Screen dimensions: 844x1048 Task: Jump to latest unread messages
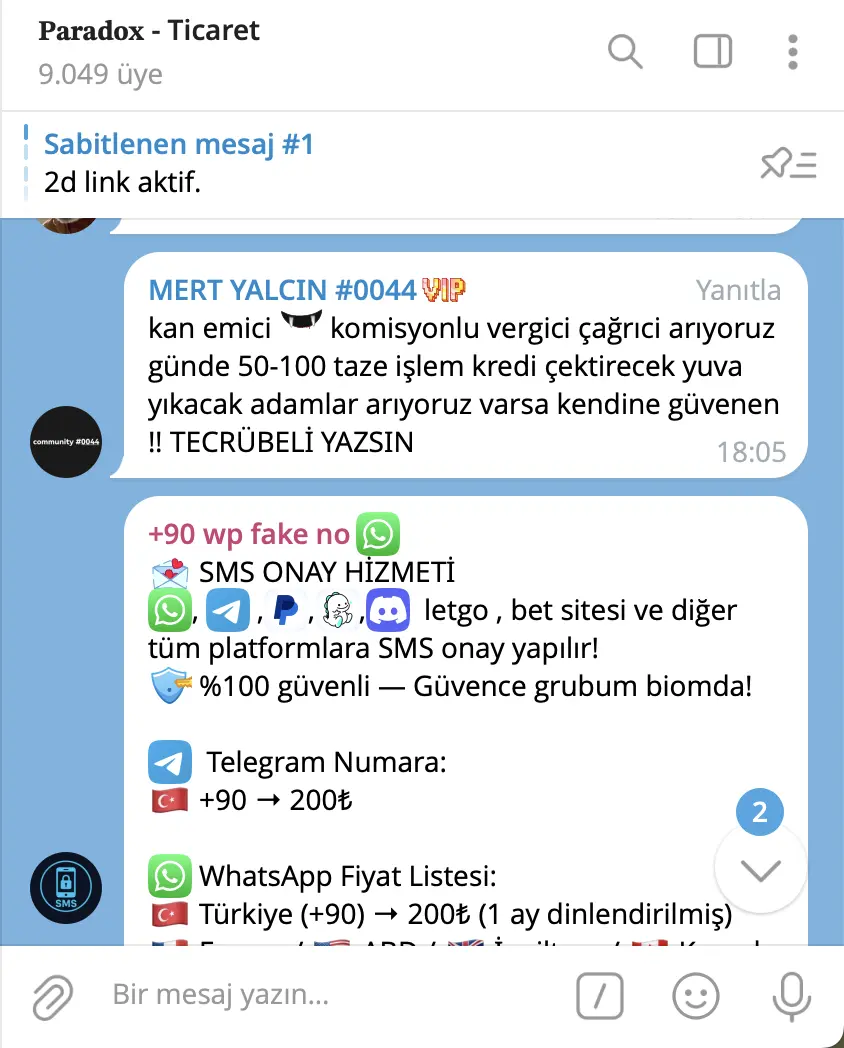[760, 869]
